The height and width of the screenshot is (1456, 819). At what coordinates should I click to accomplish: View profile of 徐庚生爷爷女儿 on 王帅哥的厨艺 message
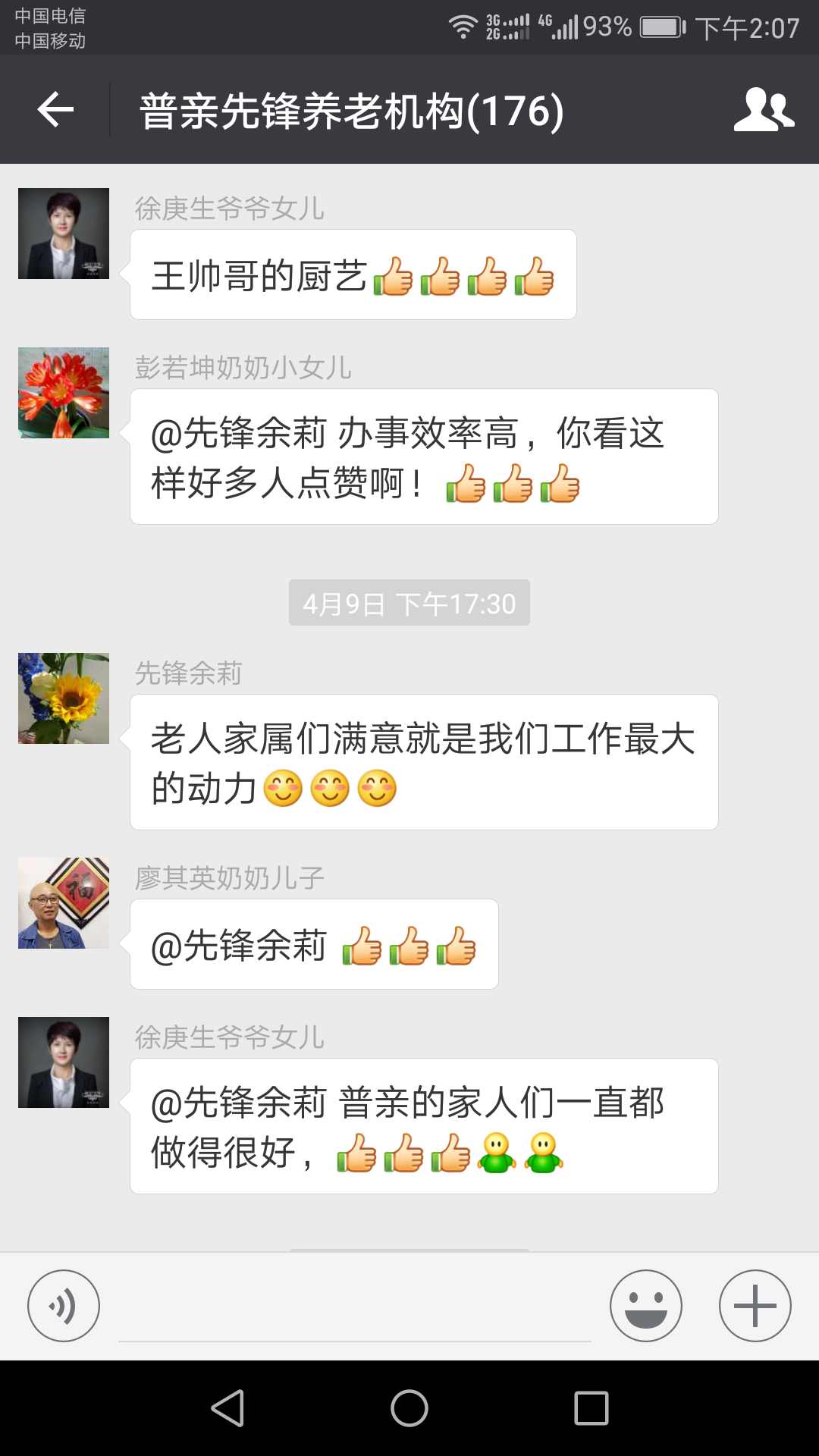(64, 234)
